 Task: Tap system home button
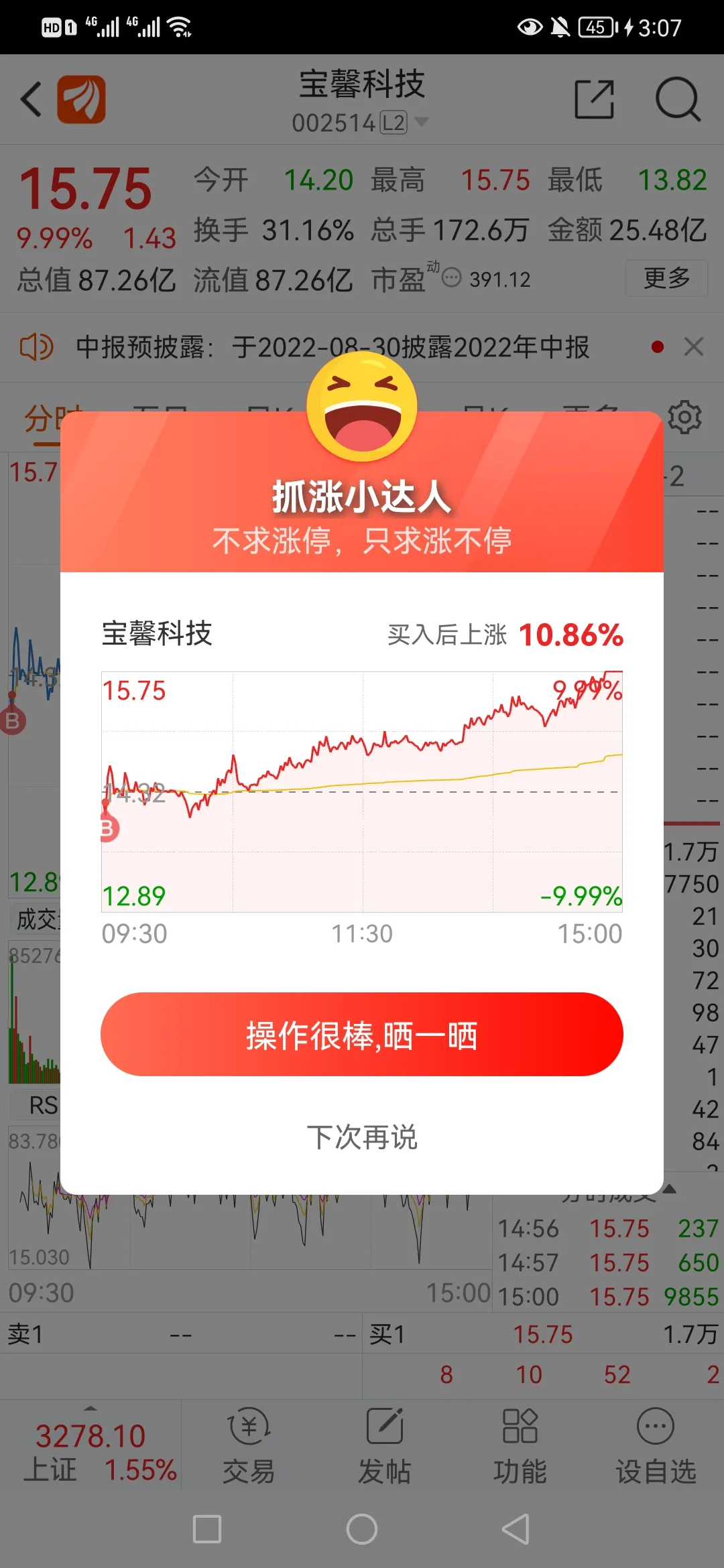[x=362, y=1529]
